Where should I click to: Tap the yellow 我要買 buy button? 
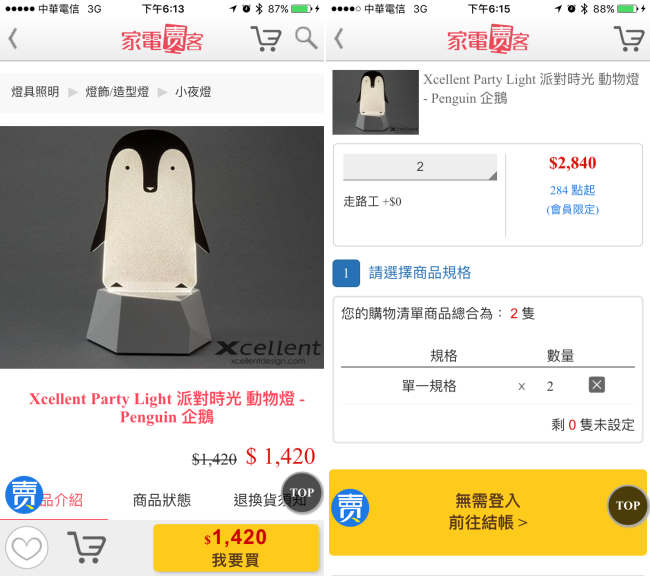[235, 548]
